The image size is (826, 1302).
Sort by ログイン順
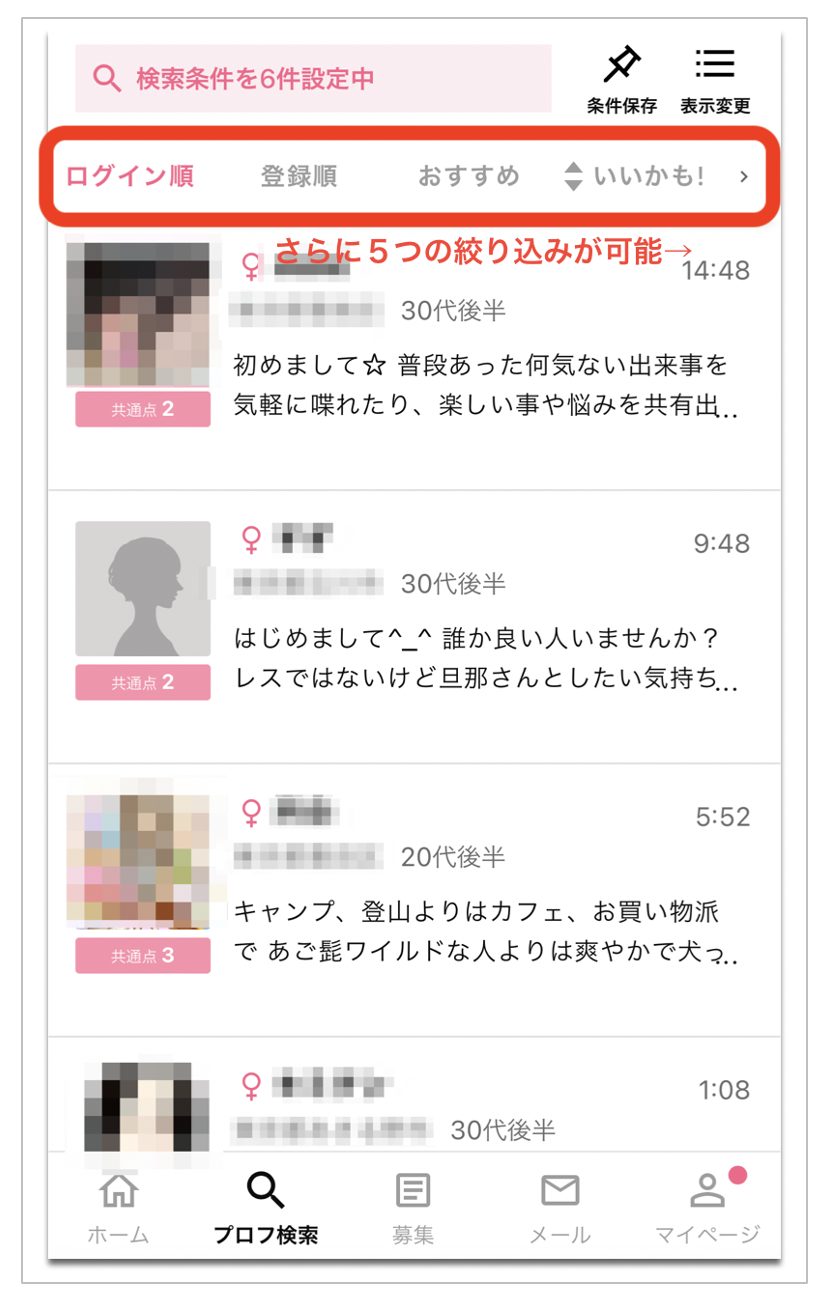point(130,177)
